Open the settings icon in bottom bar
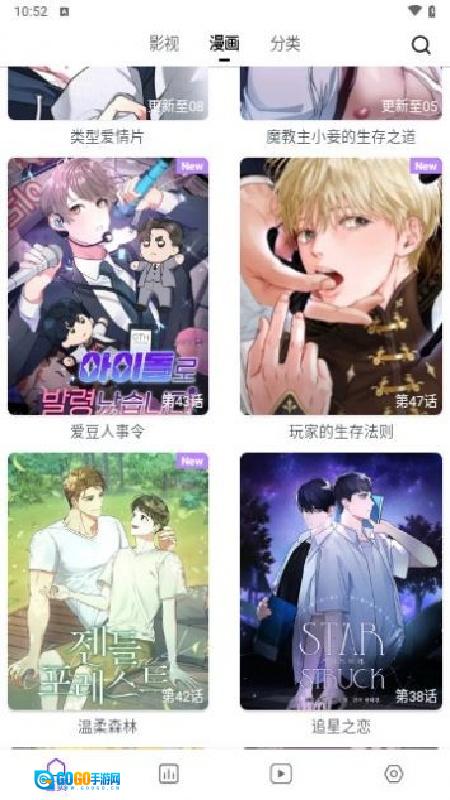450x800 pixels. (x=393, y=774)
